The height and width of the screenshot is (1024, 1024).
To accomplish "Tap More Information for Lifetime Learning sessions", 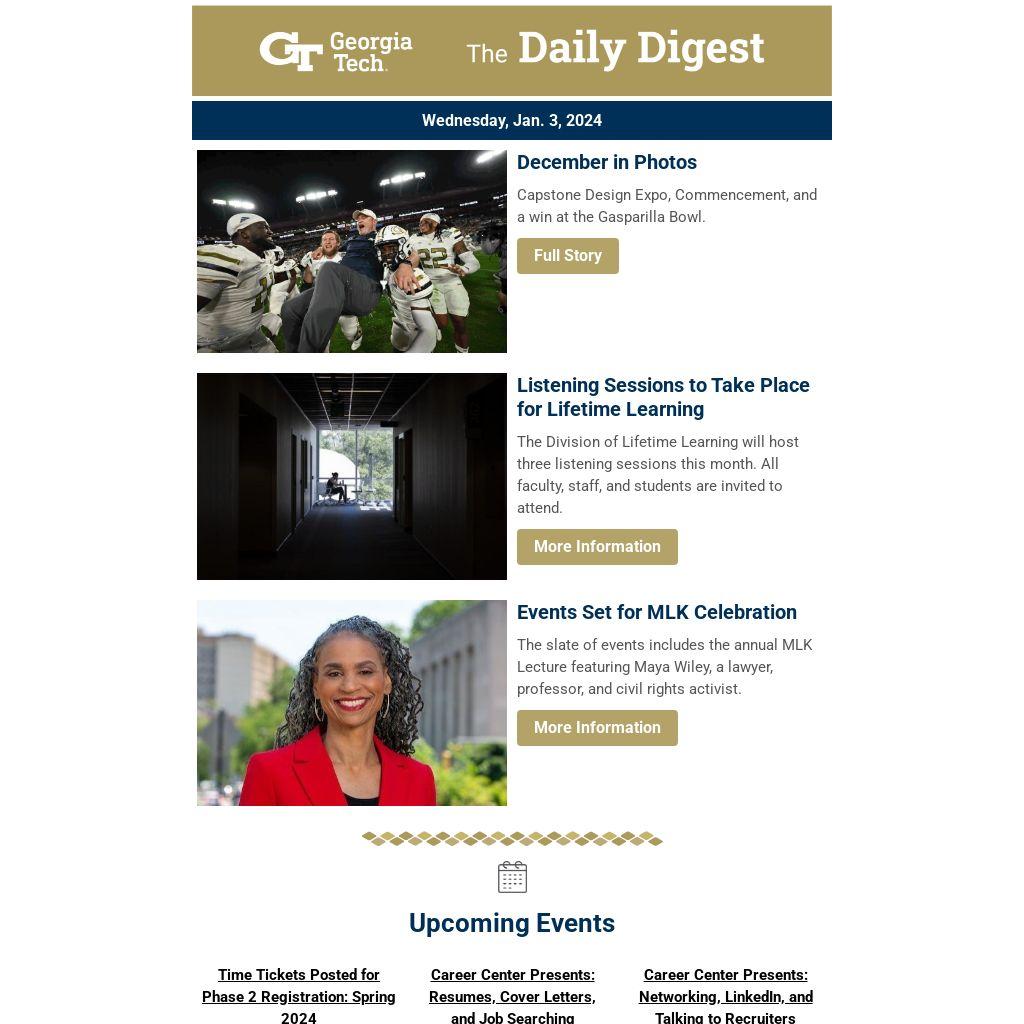I will [x=597, y=547].
